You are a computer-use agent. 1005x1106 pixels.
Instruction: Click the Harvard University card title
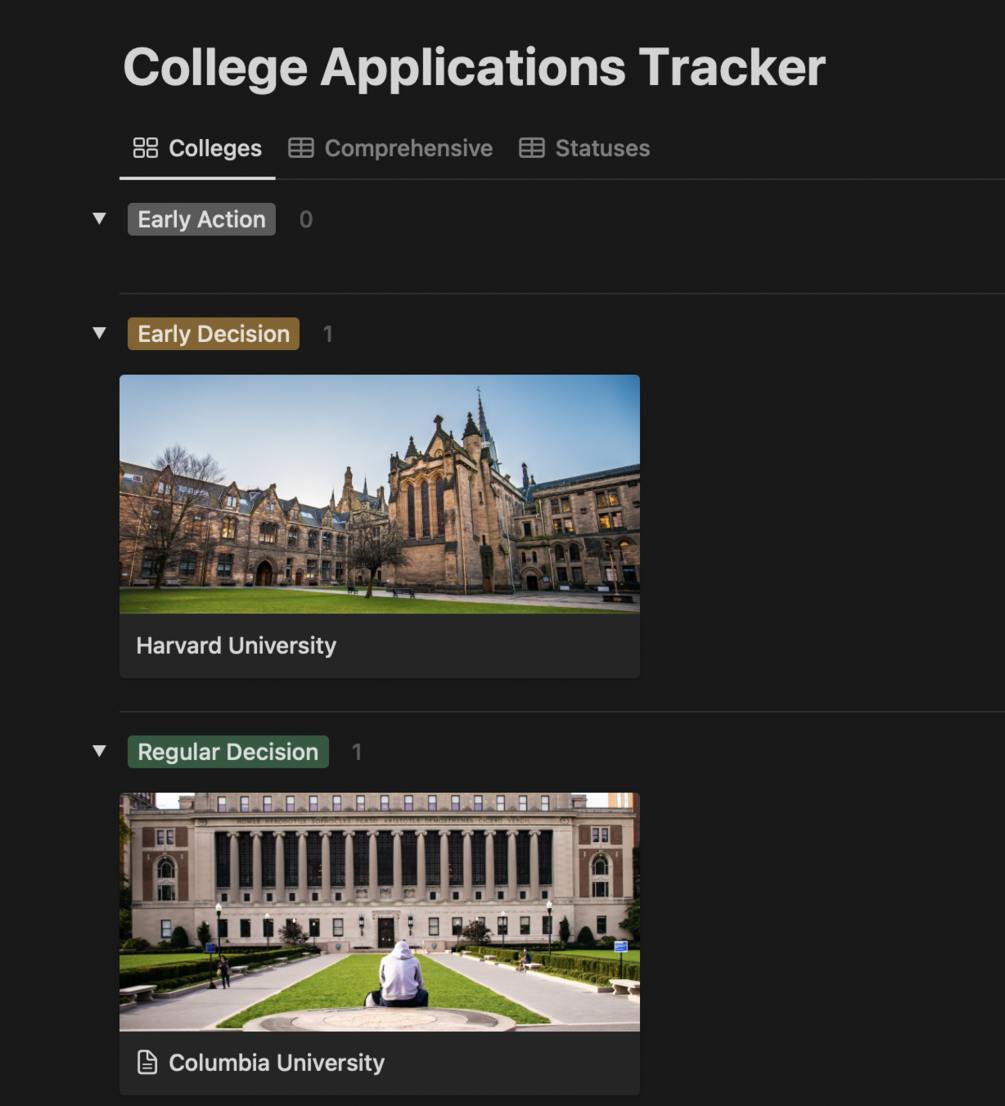[235, 645]
